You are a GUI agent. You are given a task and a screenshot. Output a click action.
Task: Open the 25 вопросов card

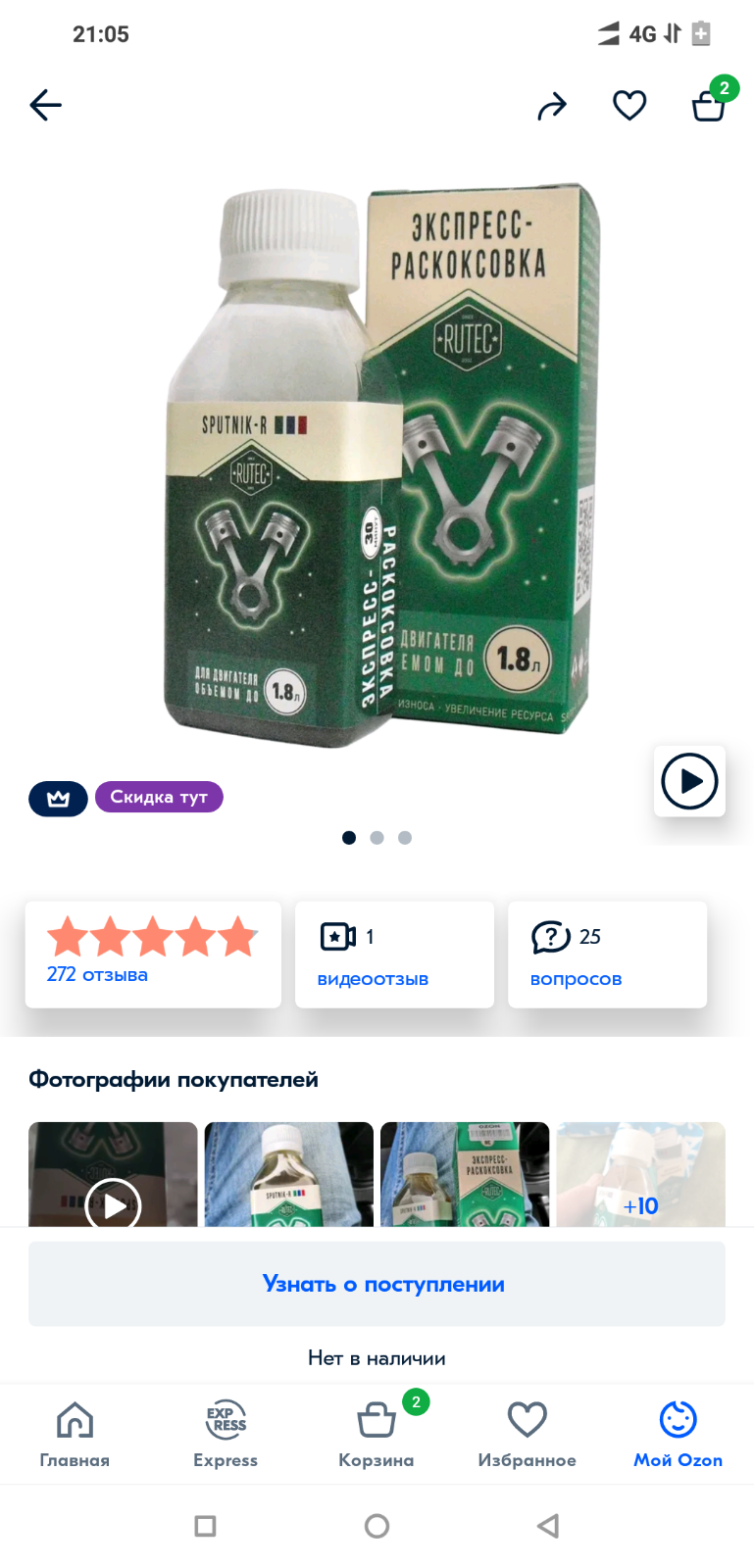coord(607,955)
